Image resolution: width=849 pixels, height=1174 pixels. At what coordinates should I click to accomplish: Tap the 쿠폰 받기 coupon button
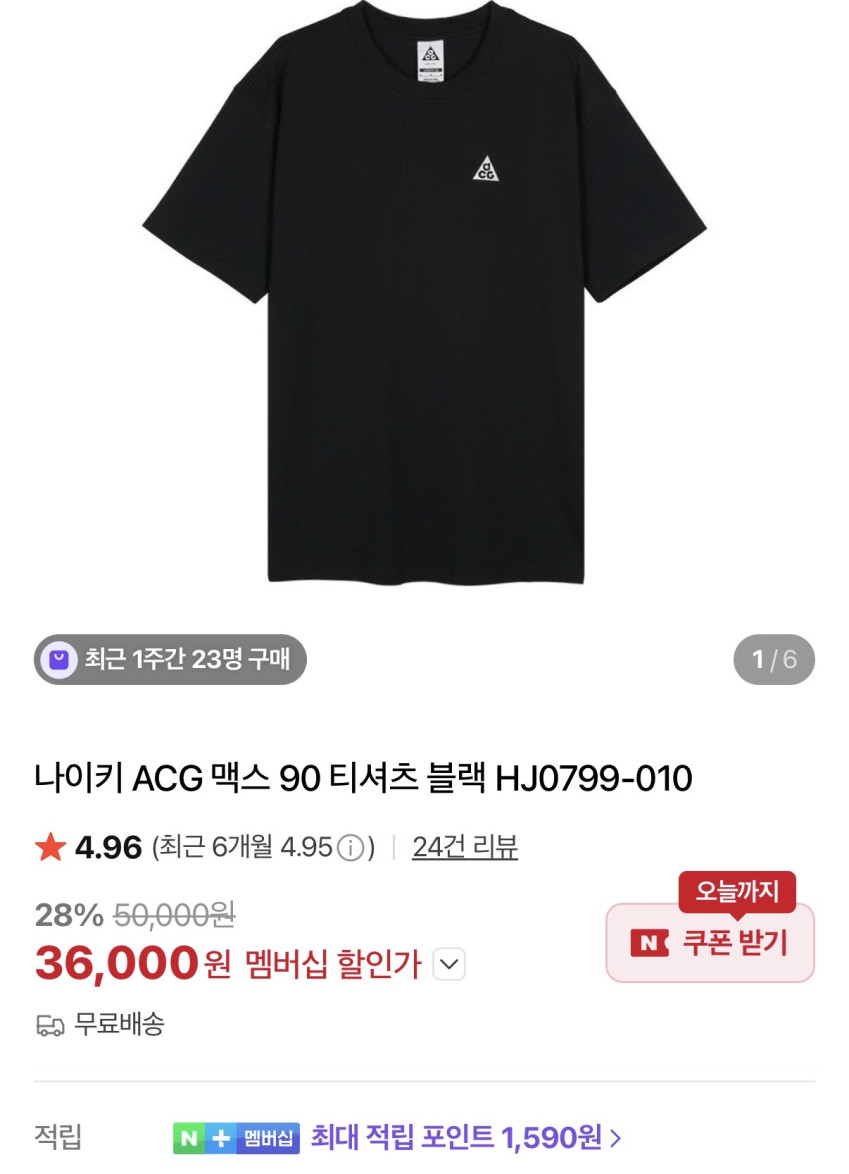(710, 943)
